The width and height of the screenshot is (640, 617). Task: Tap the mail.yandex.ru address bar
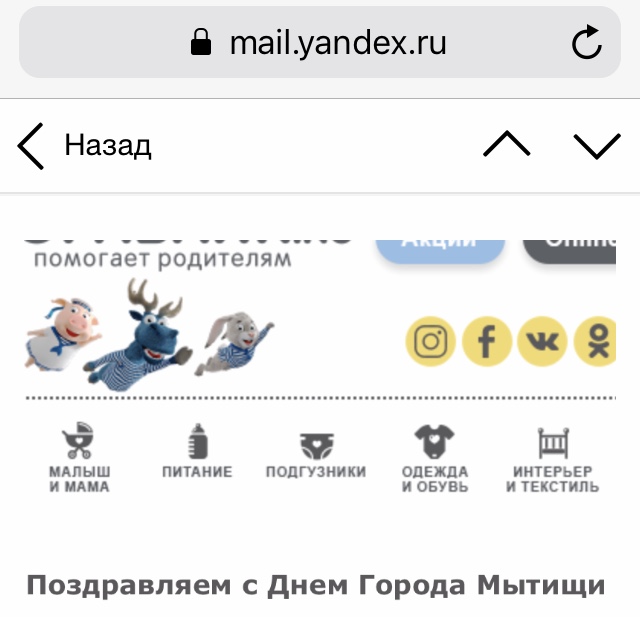[318, 43]
